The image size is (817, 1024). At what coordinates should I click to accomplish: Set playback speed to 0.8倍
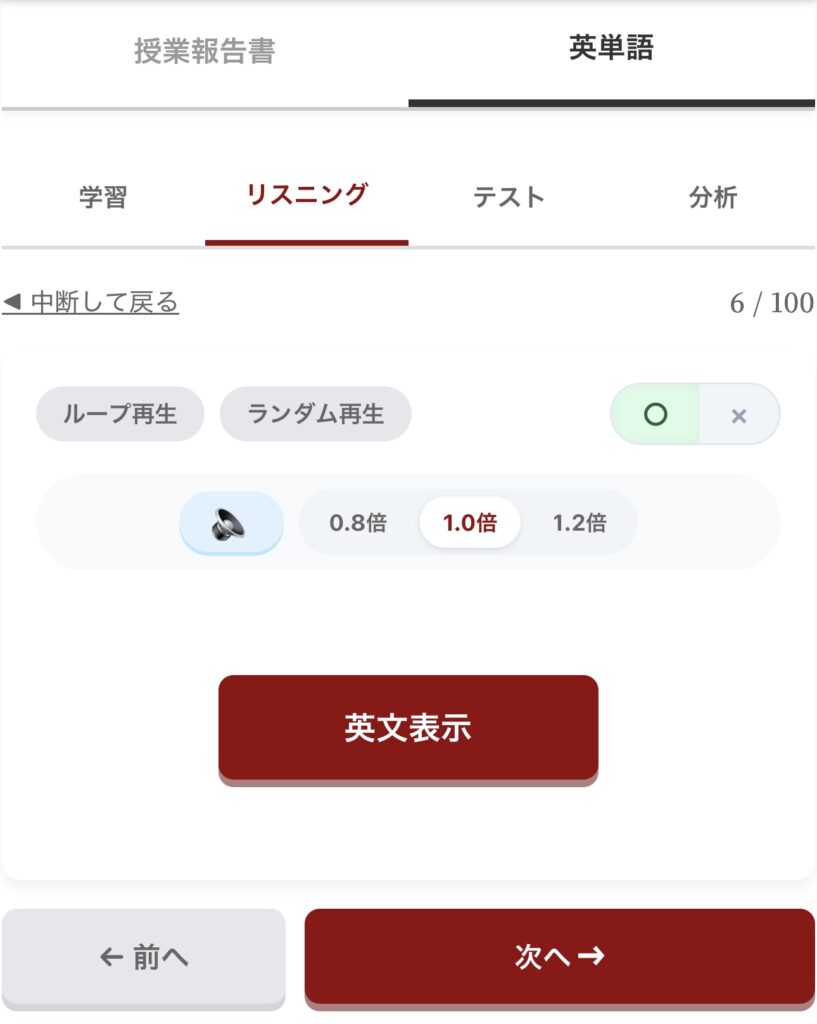(358, 523)
